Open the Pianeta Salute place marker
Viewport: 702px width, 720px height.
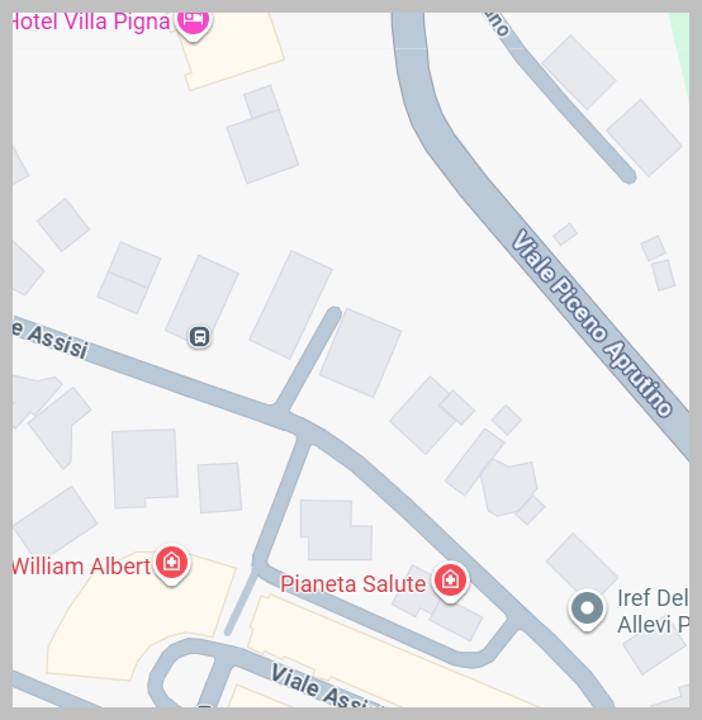451,580
